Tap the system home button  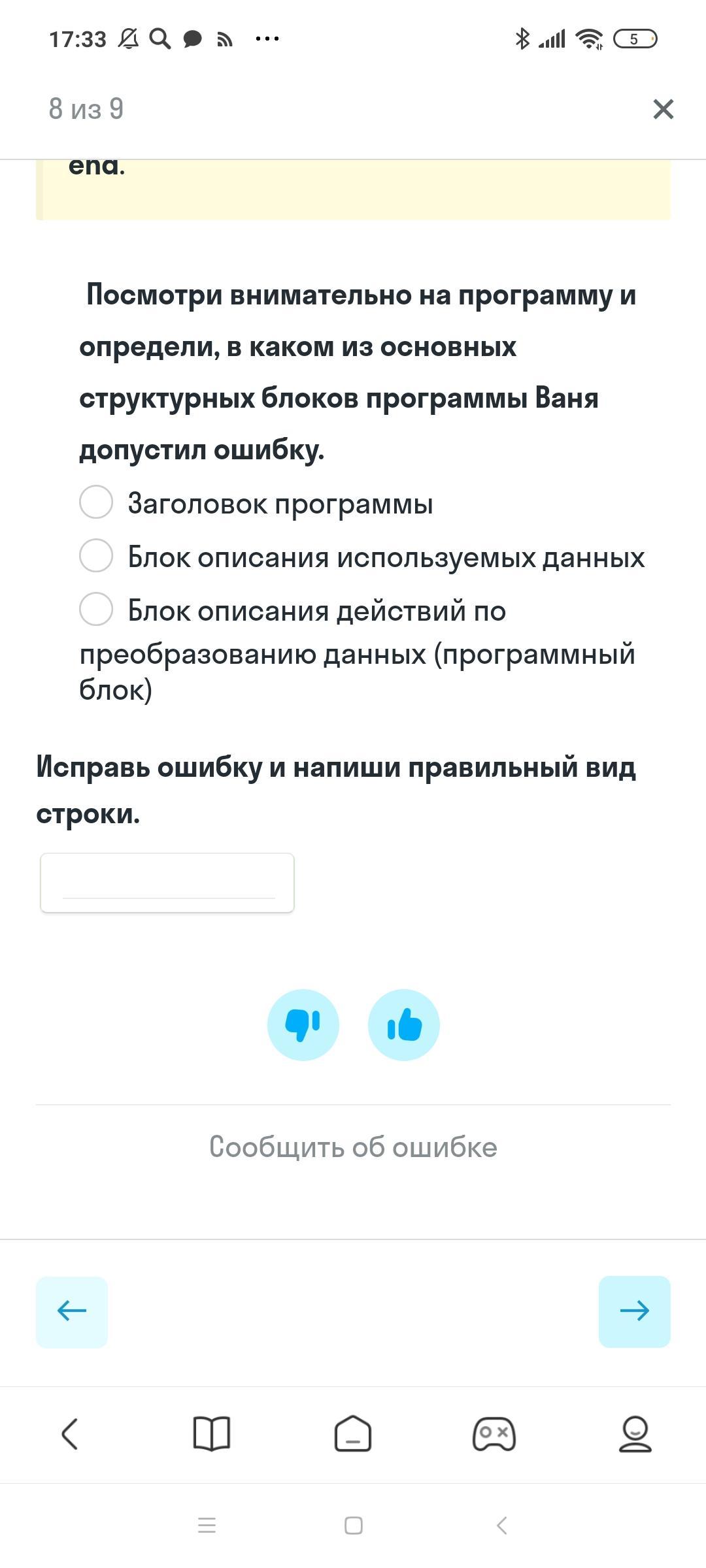click(354, 1526)
